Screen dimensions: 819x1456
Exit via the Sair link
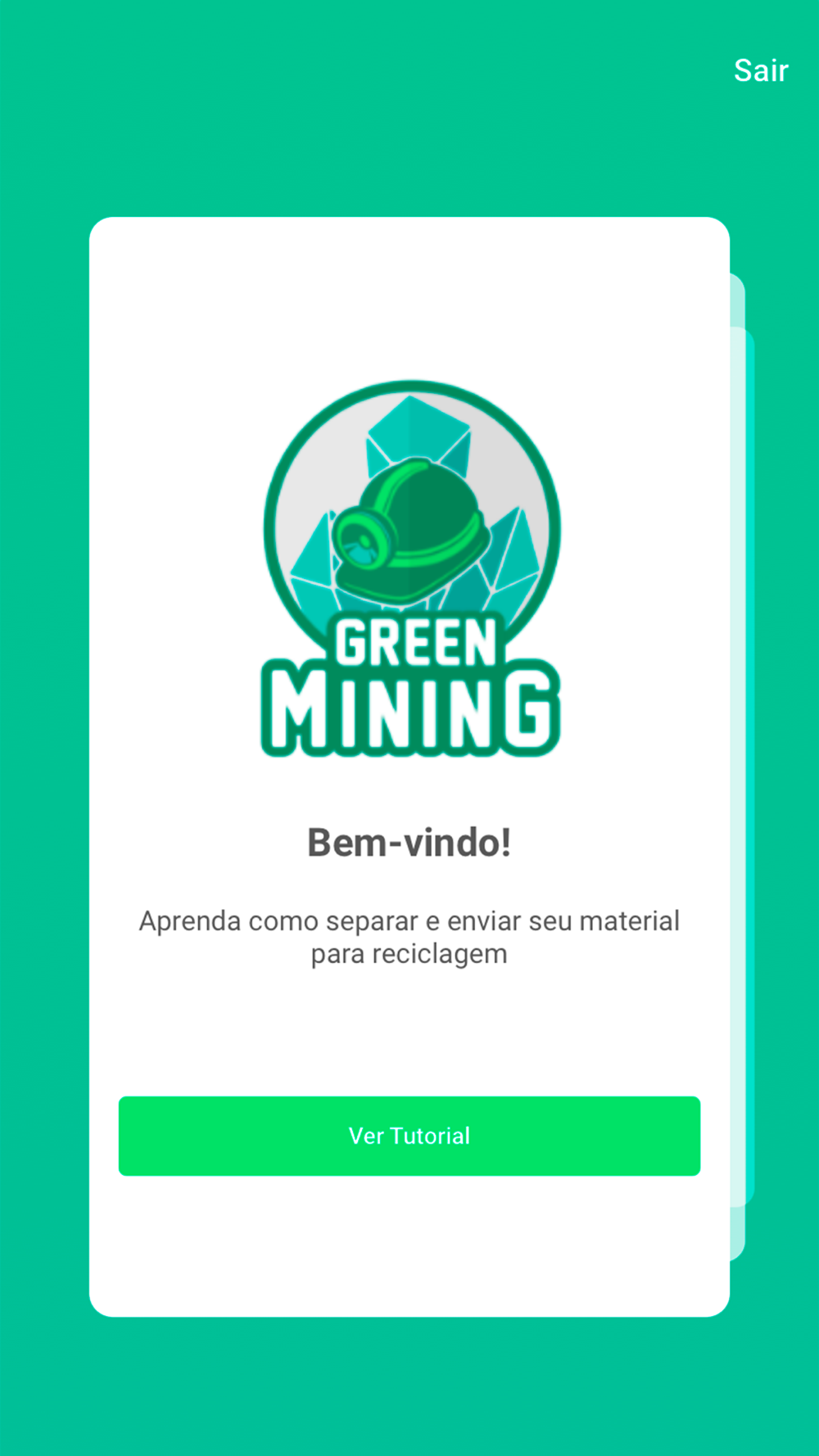tap(761, 71)
